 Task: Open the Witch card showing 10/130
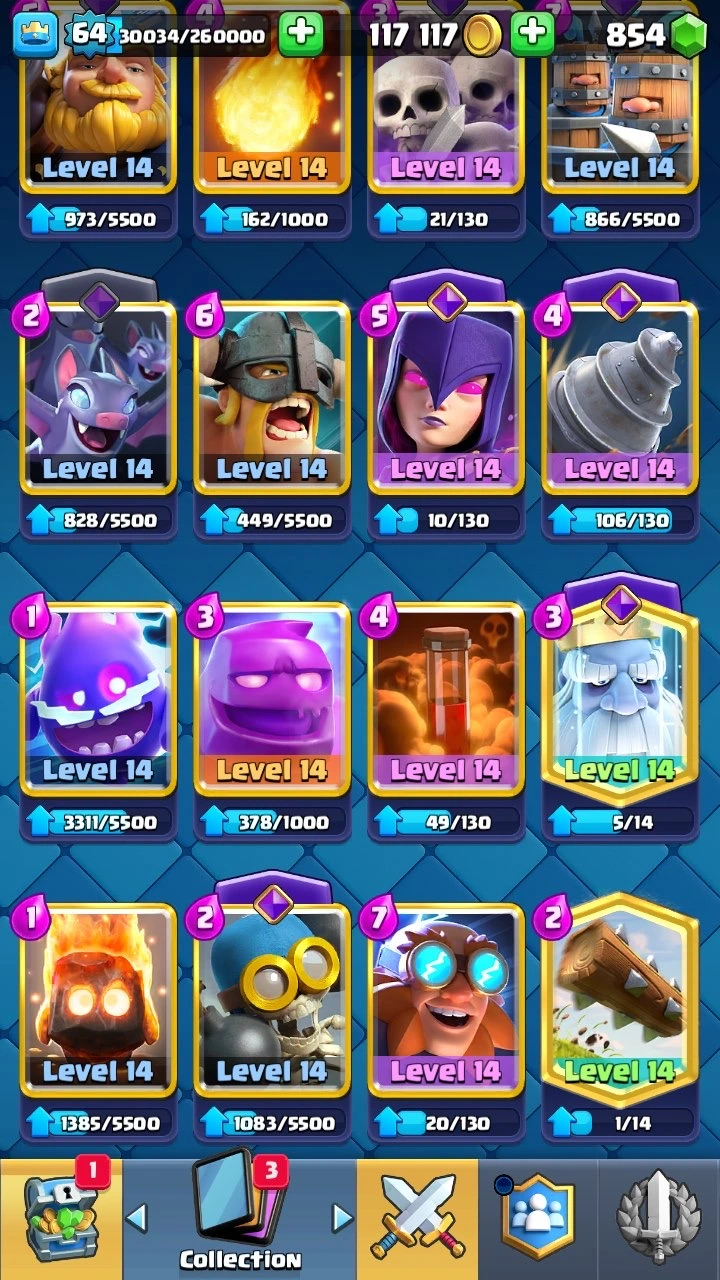pyautogui.click(x=446, y=398)
